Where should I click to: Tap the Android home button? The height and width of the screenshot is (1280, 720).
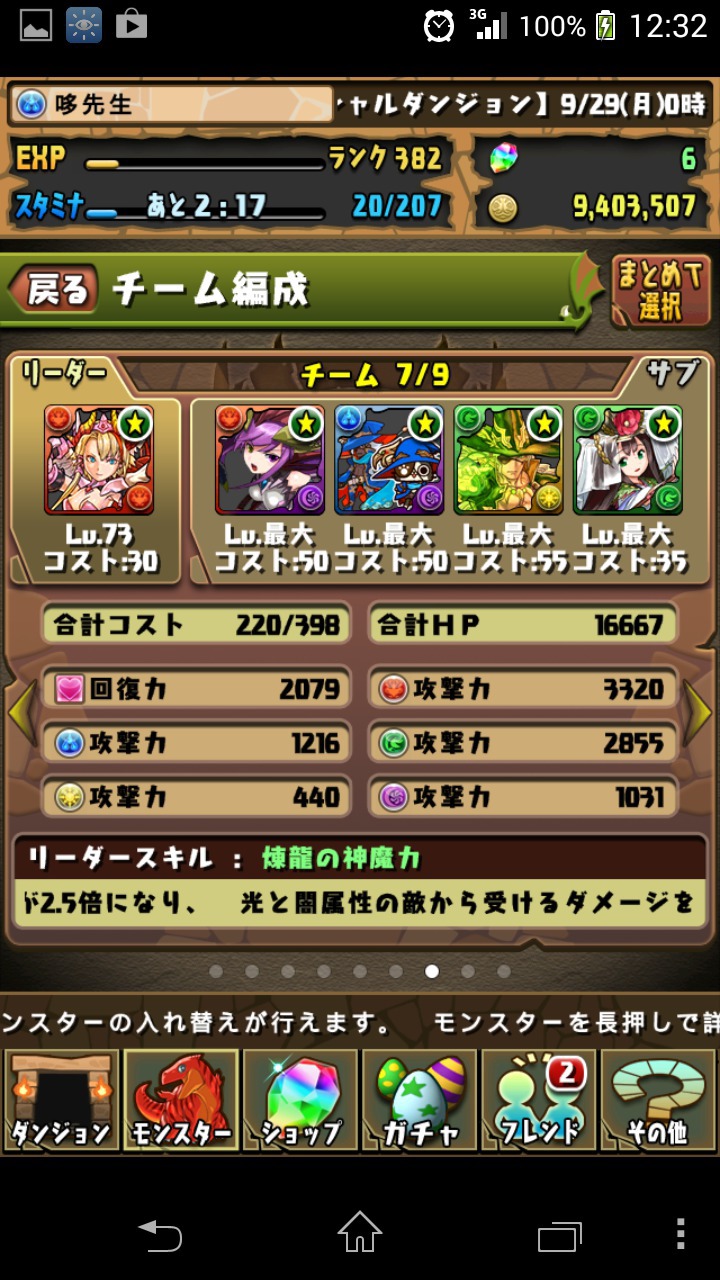(x=360, y=1233)
